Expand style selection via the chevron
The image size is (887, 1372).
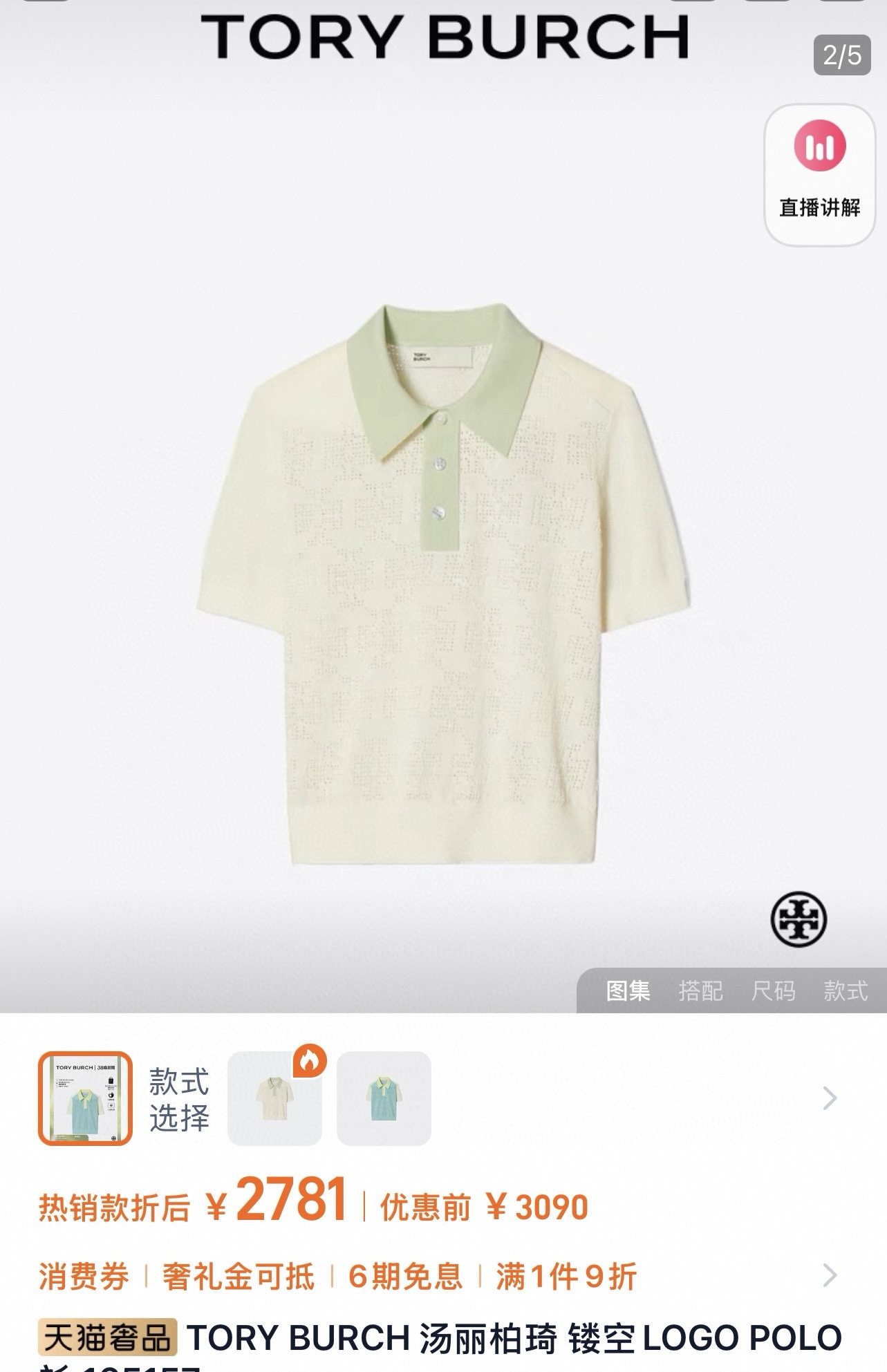coord(830,1098)
